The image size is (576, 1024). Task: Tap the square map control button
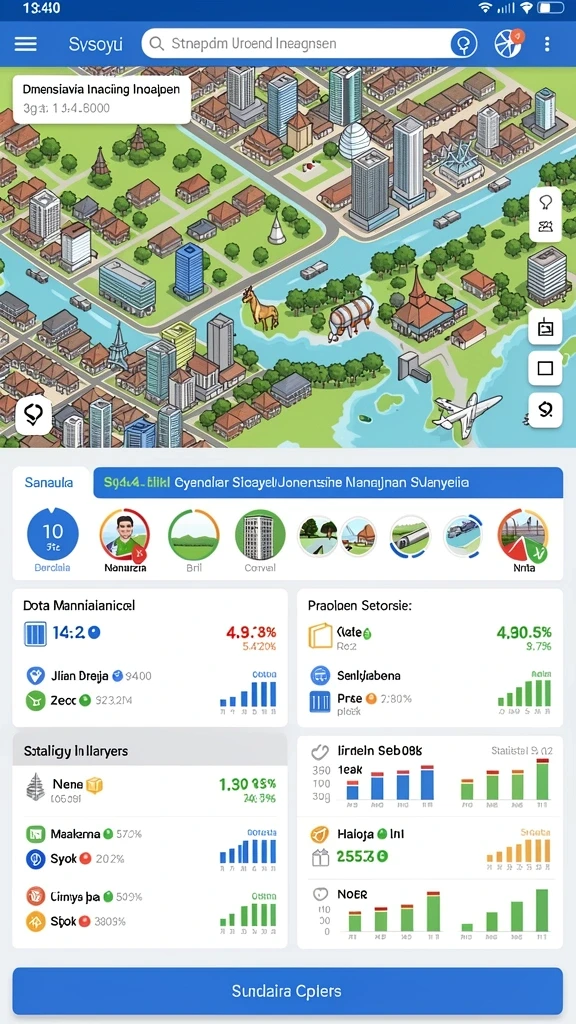545,369
